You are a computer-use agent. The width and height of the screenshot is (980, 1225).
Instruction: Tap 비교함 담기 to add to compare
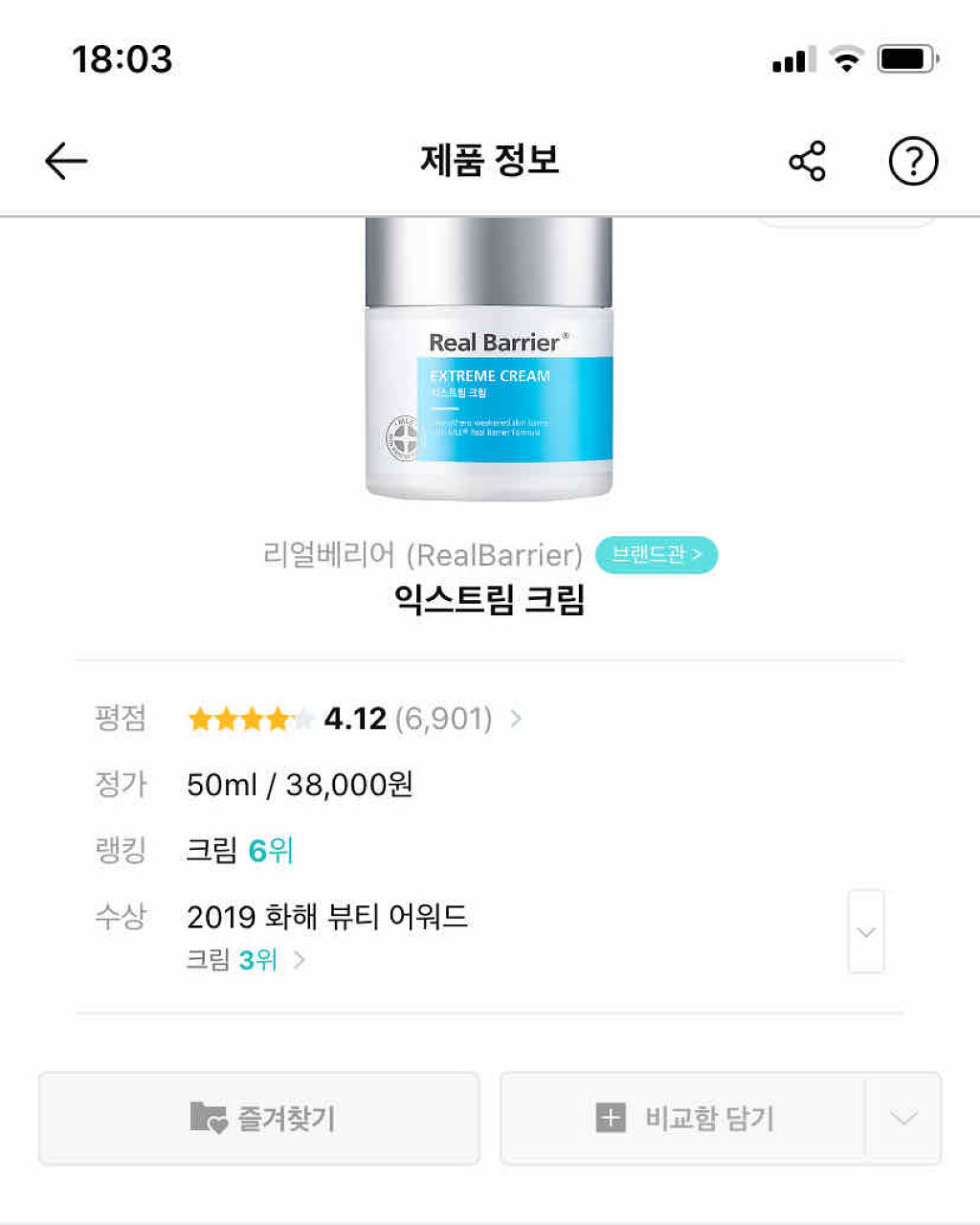[x=683, y=1118]
